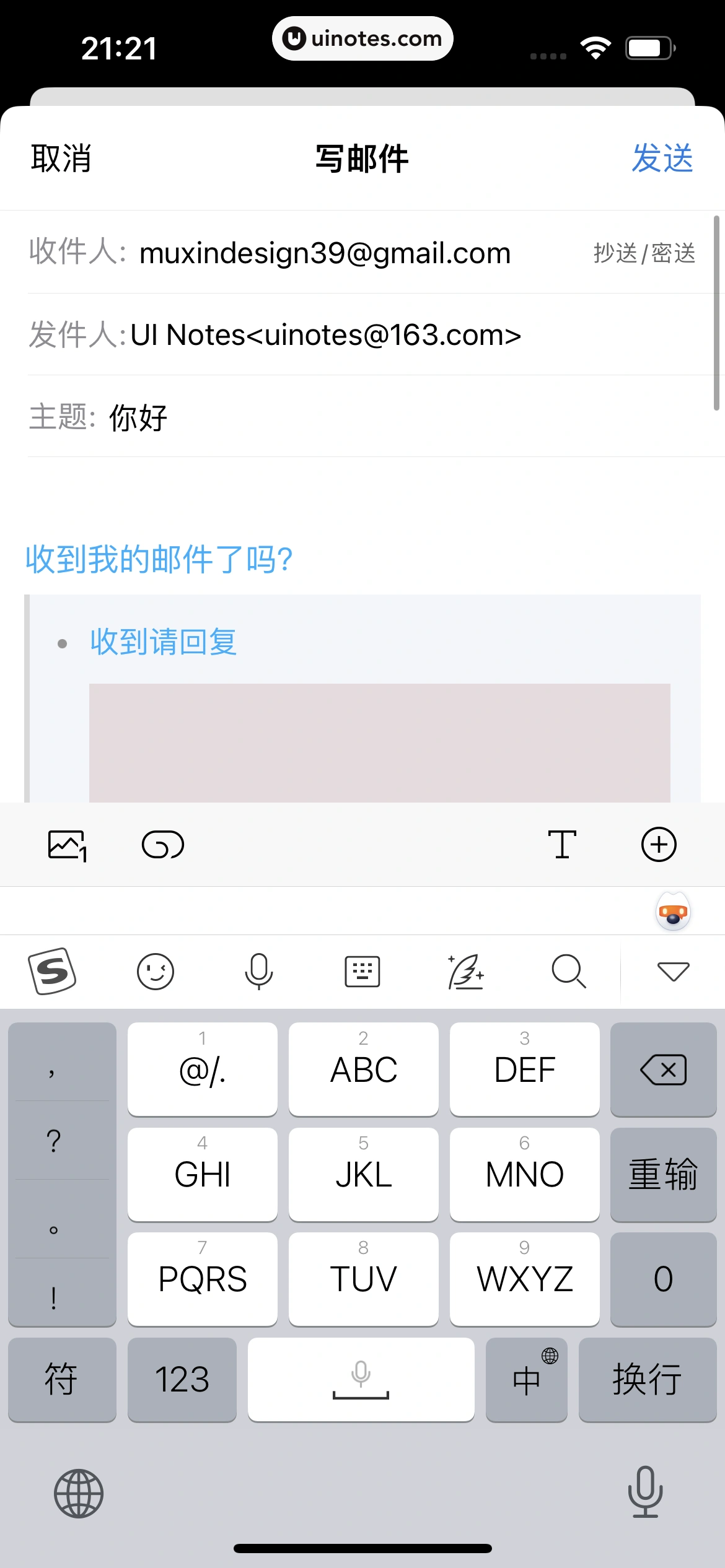Open the Sogou keyboard menu logo
The image size is (725, 1568).
tap(52, 971)
